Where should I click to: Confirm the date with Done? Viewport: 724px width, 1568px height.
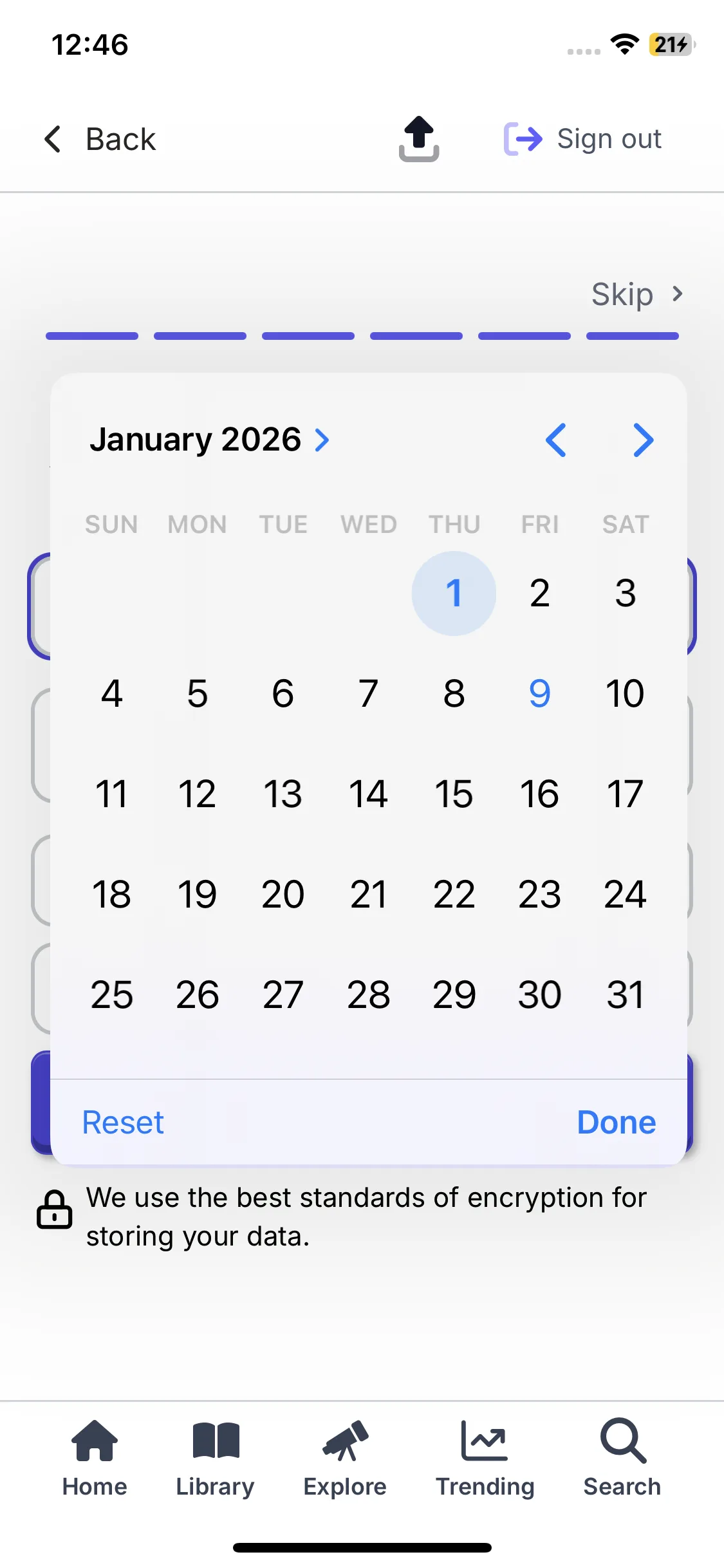coord(616,1123)
